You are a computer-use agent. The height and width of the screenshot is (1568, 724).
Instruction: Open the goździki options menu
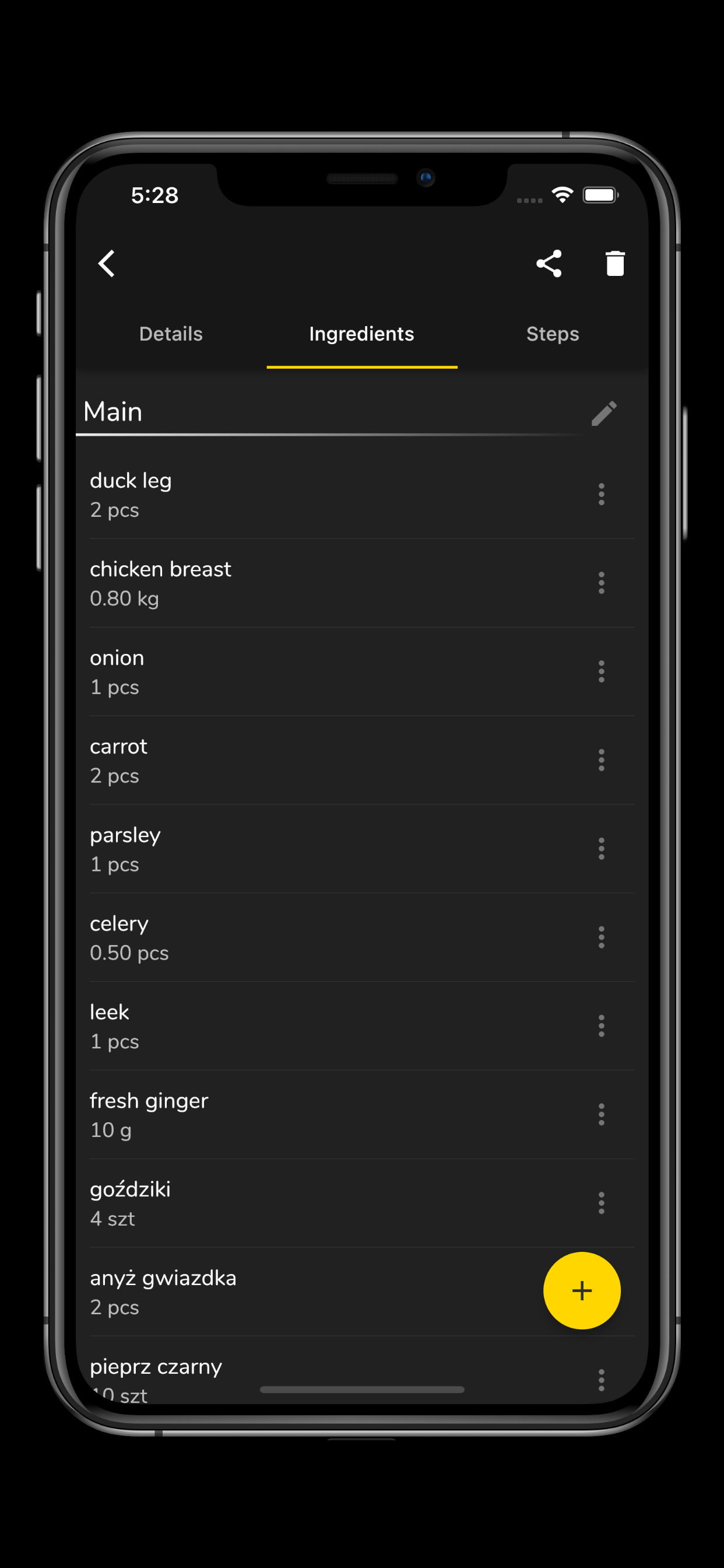(x=601, y=1203)
